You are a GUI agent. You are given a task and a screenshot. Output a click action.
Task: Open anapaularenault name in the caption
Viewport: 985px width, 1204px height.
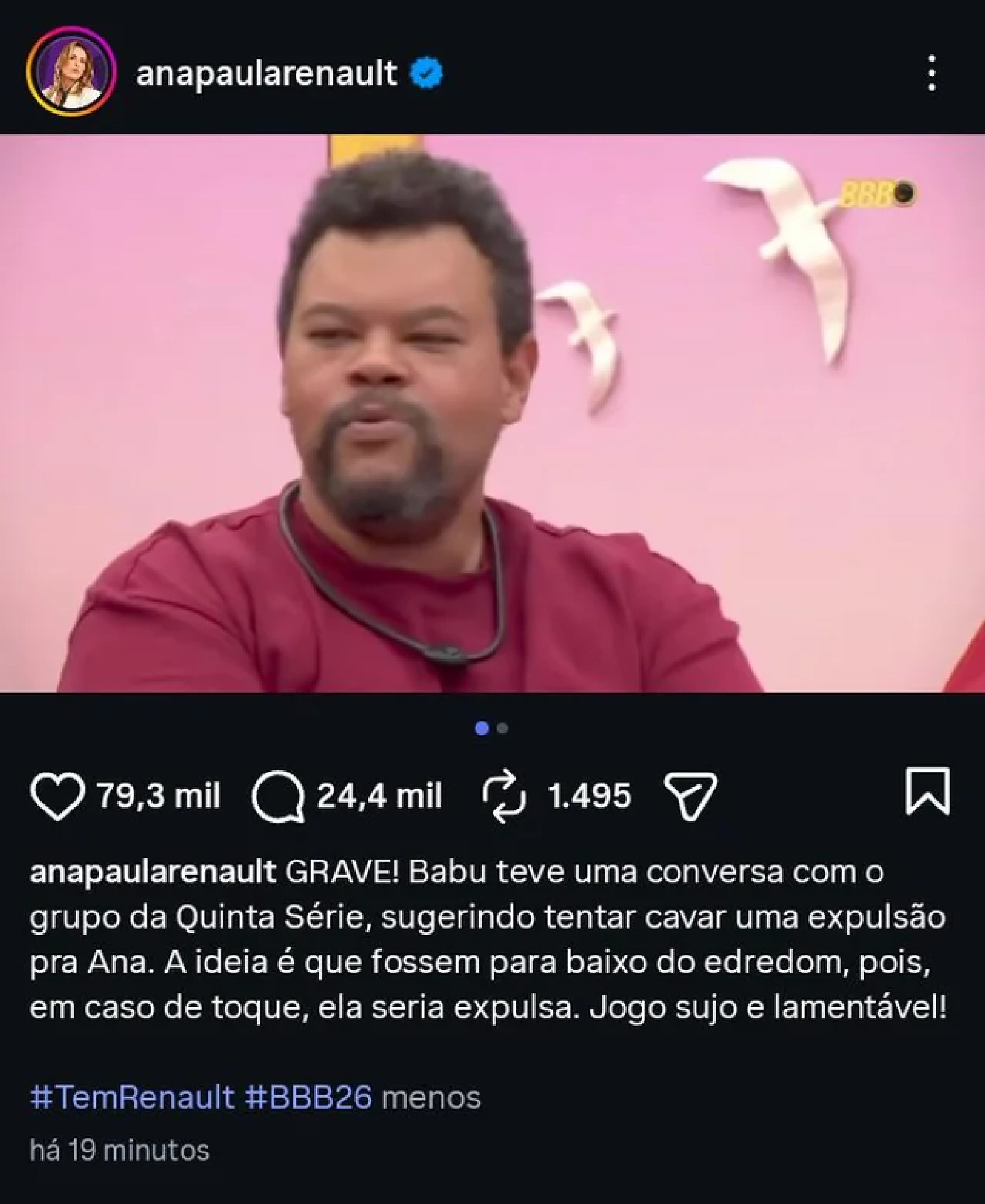pyautogui.click(x=153, y=872)
